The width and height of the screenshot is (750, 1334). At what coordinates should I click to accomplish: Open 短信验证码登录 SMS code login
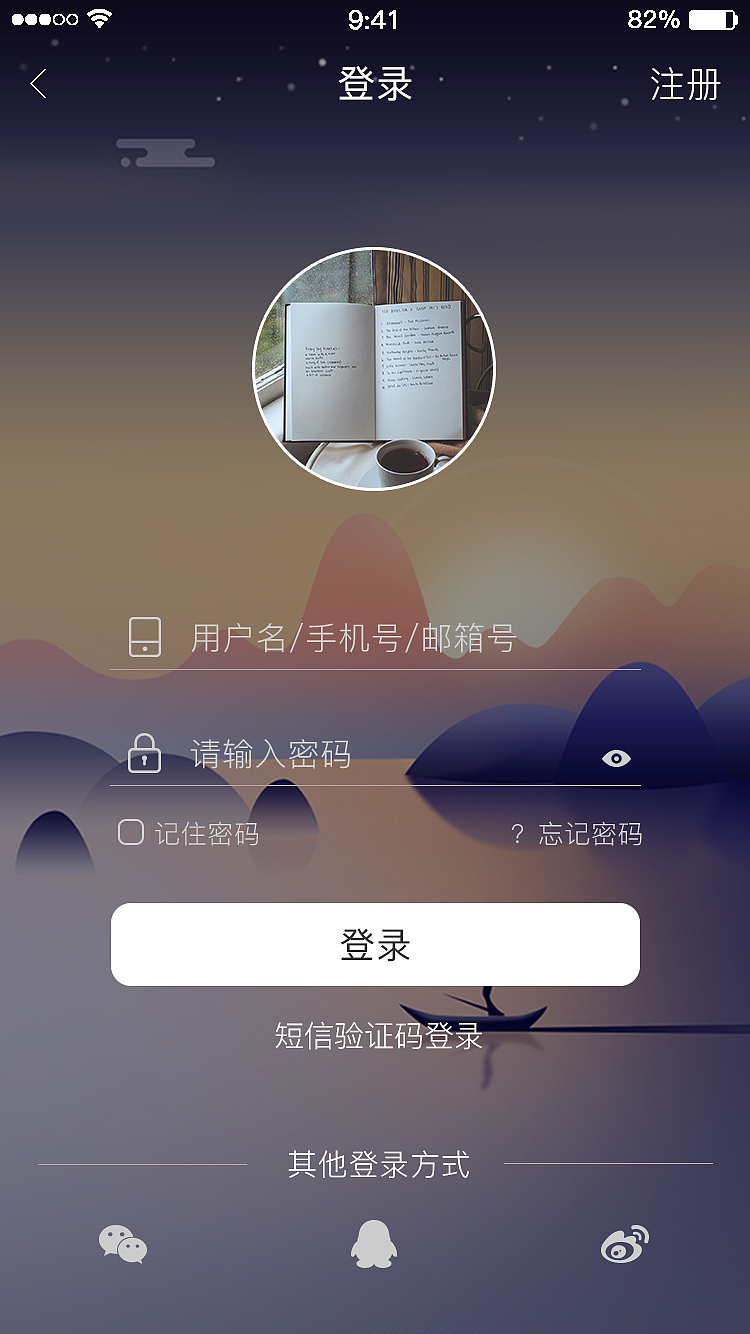click(x=375, y=1037)
